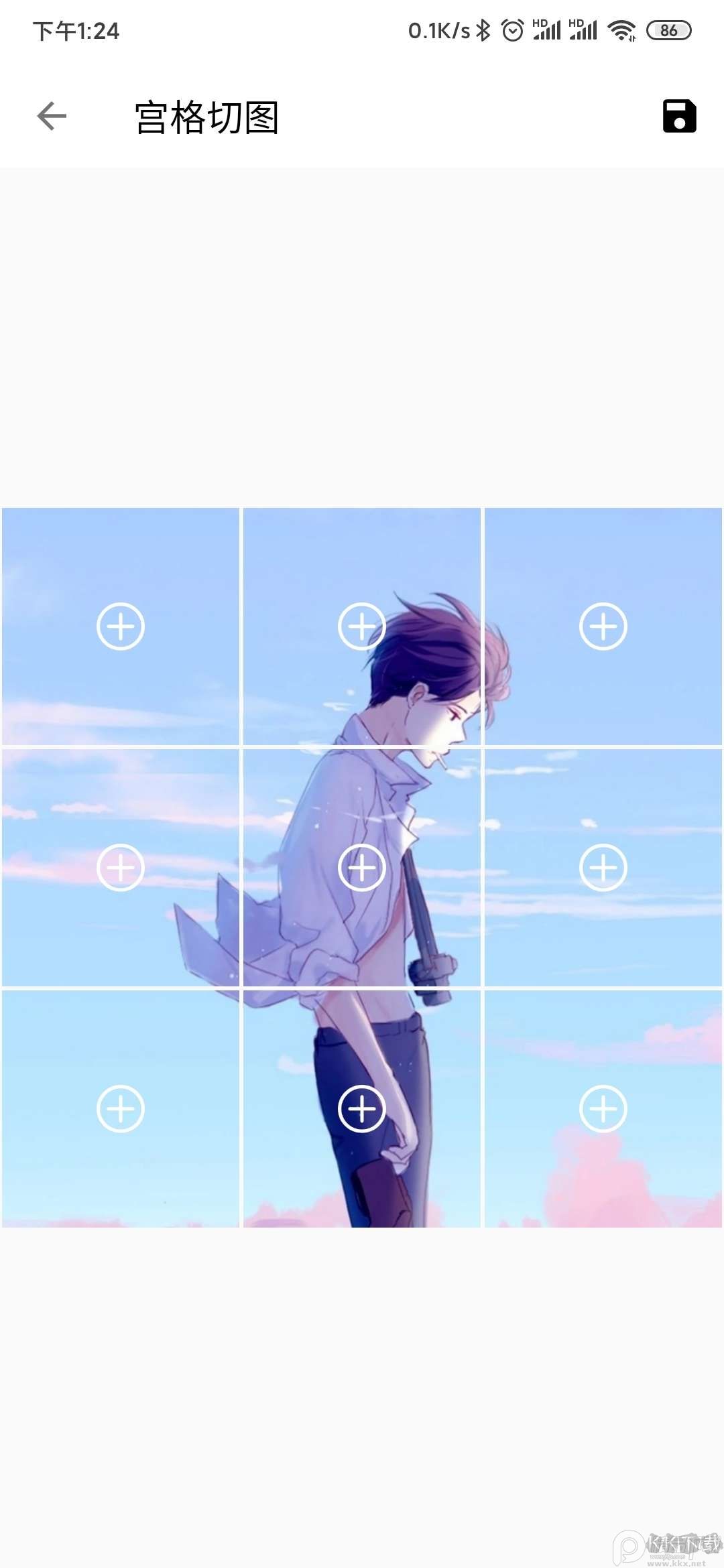Add image to the bottom-right grid cell
This screenshot has width=724, height=1568.
(603, 1109)
